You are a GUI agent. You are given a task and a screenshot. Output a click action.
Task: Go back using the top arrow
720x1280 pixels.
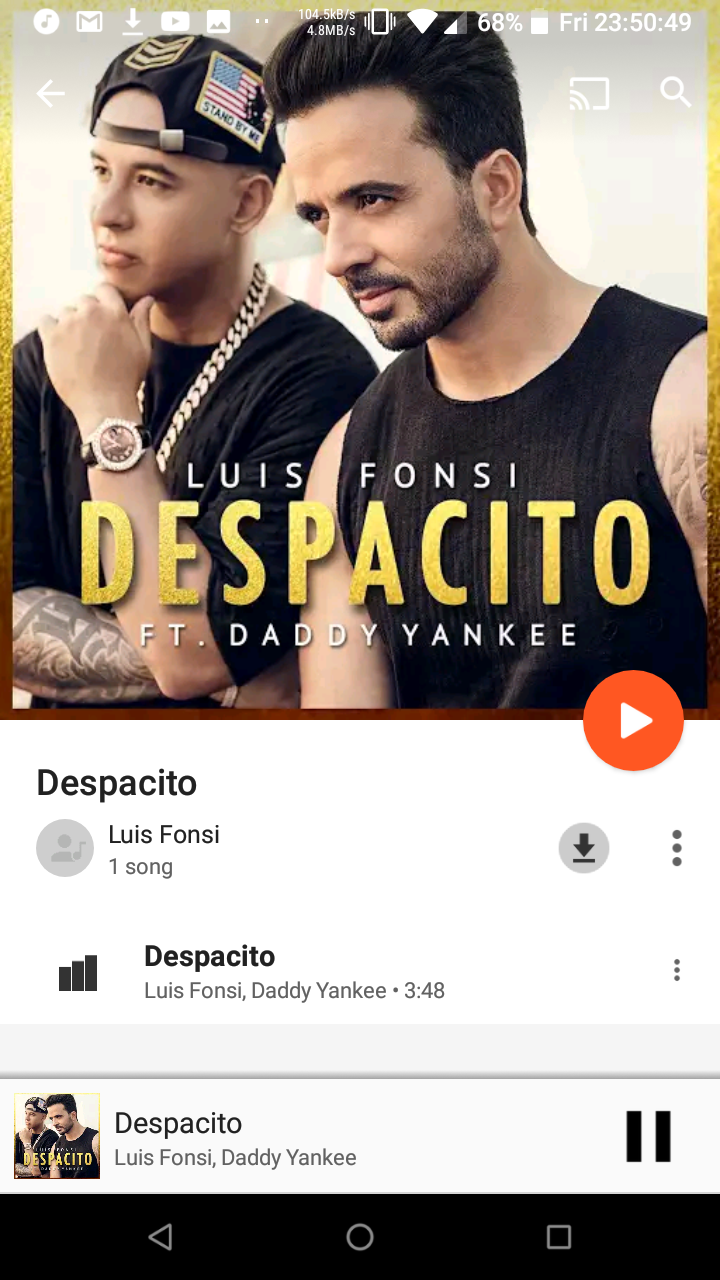coord(50,94)
